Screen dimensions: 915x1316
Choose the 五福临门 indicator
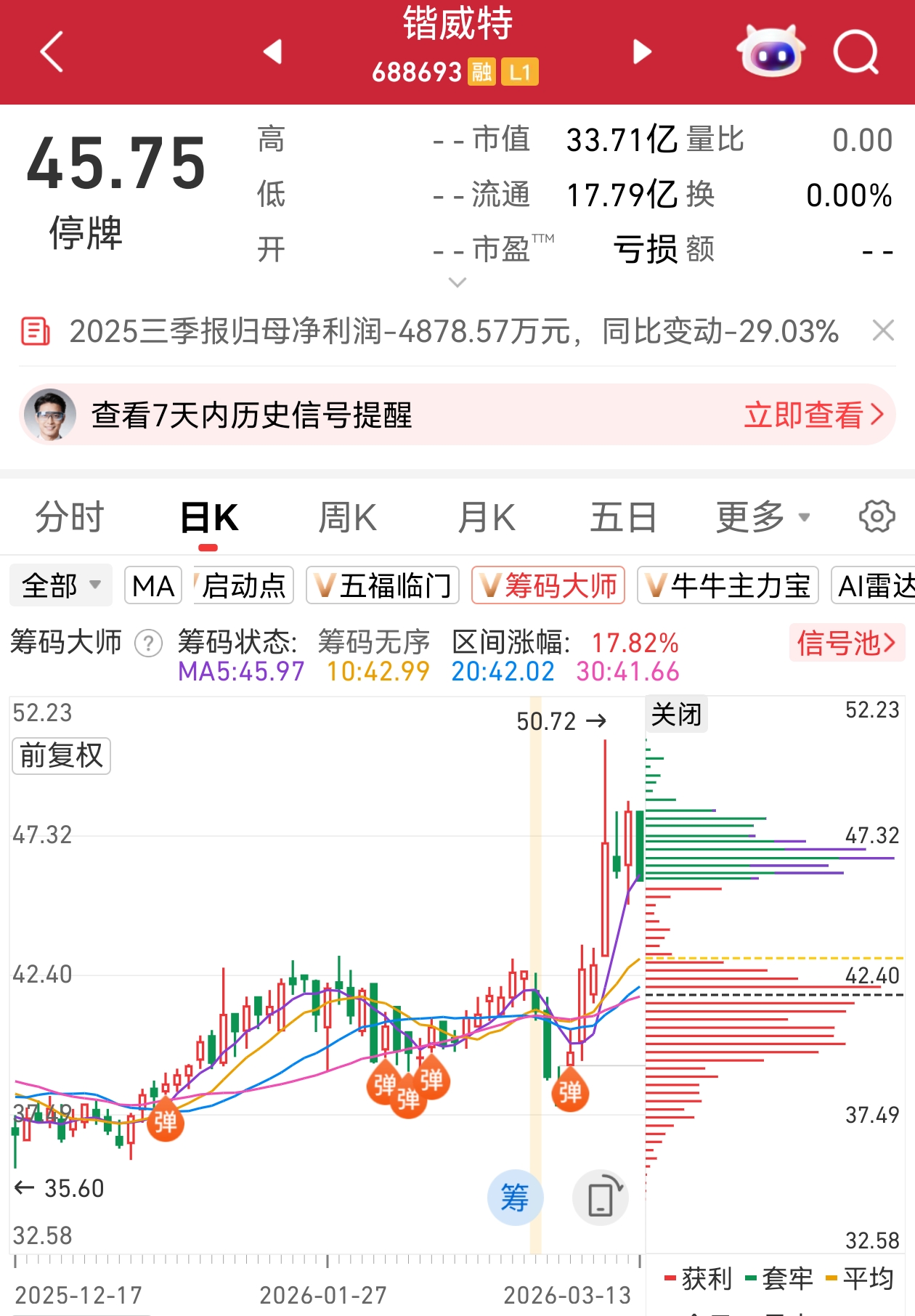pos(383,585)
